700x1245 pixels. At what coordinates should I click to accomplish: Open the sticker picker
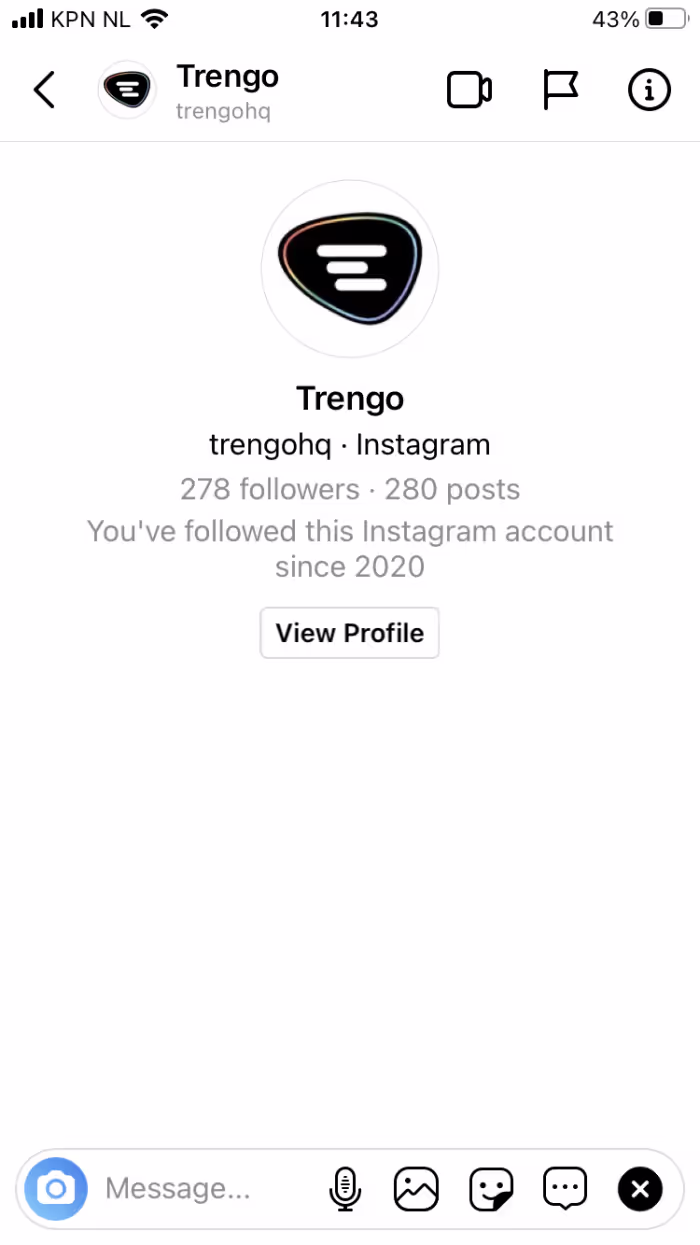pos(491,1189)
